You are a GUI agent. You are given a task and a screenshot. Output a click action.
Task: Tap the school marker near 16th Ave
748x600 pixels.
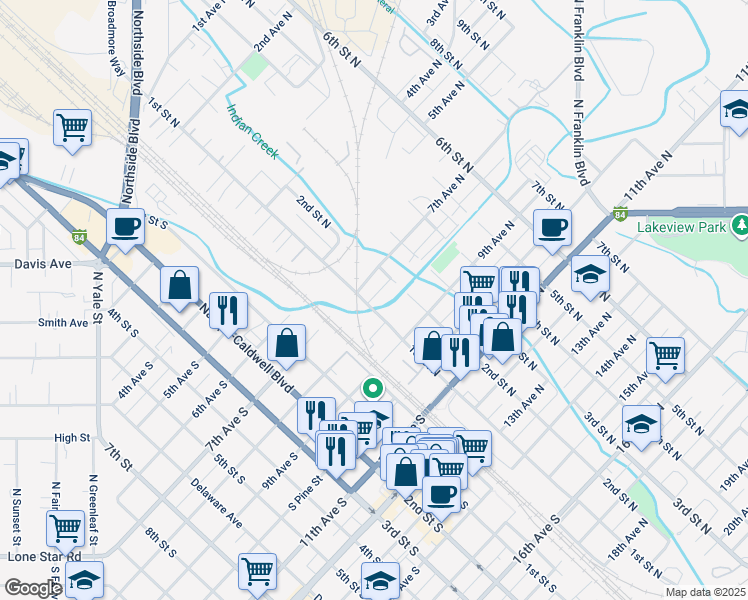tap(641, 423)
